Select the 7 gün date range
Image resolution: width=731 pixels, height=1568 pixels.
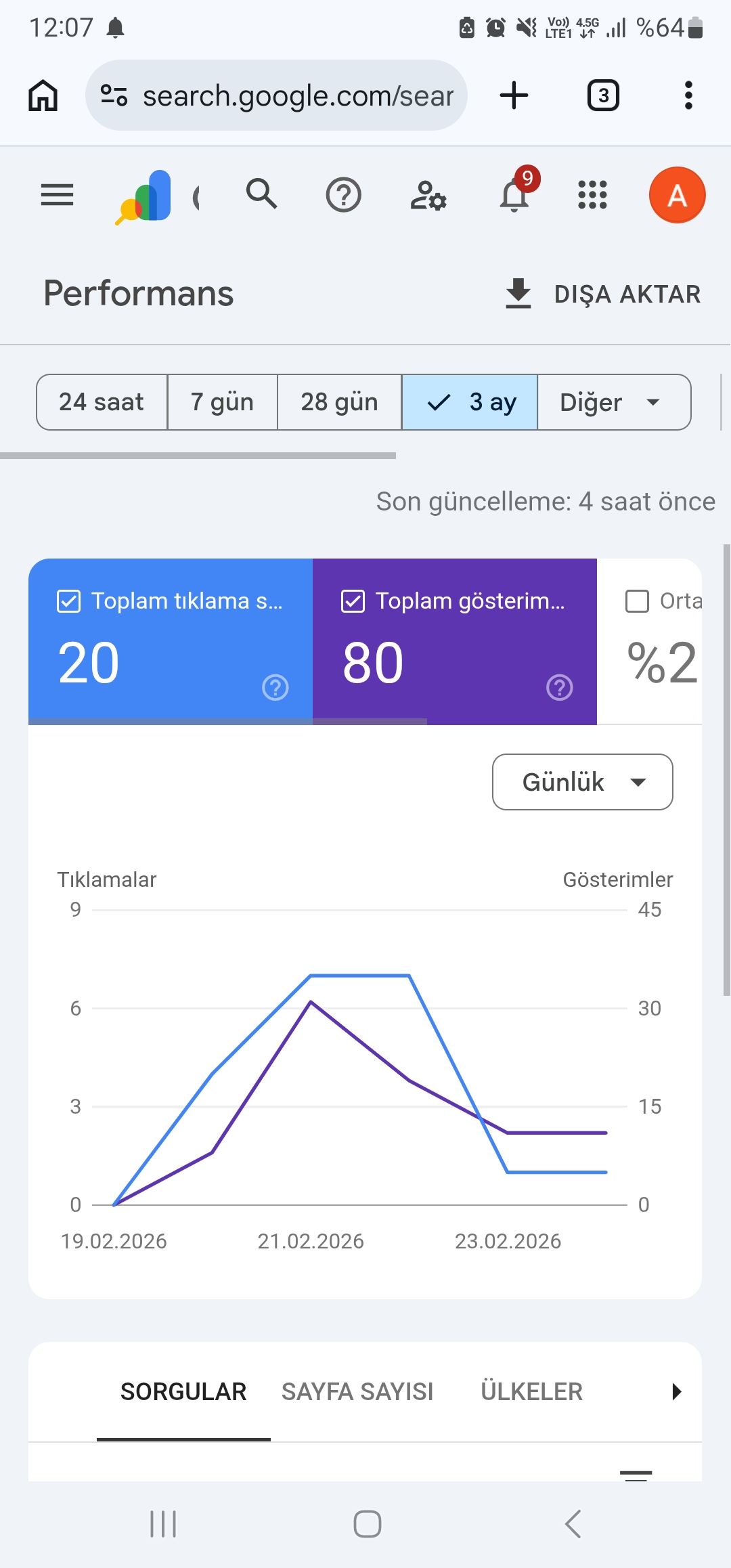coord(222,402)
